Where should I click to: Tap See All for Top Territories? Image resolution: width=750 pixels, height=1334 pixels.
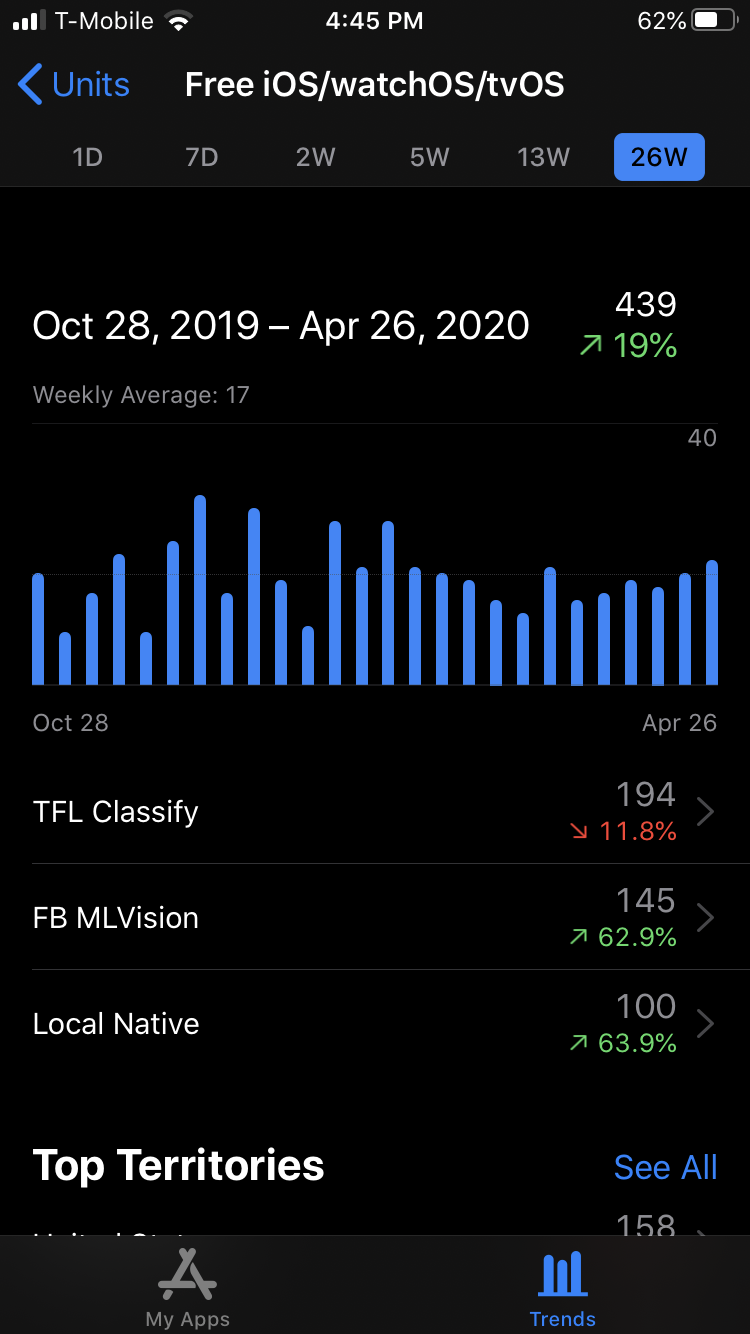pyautogui.click(x=665, y=1167)
